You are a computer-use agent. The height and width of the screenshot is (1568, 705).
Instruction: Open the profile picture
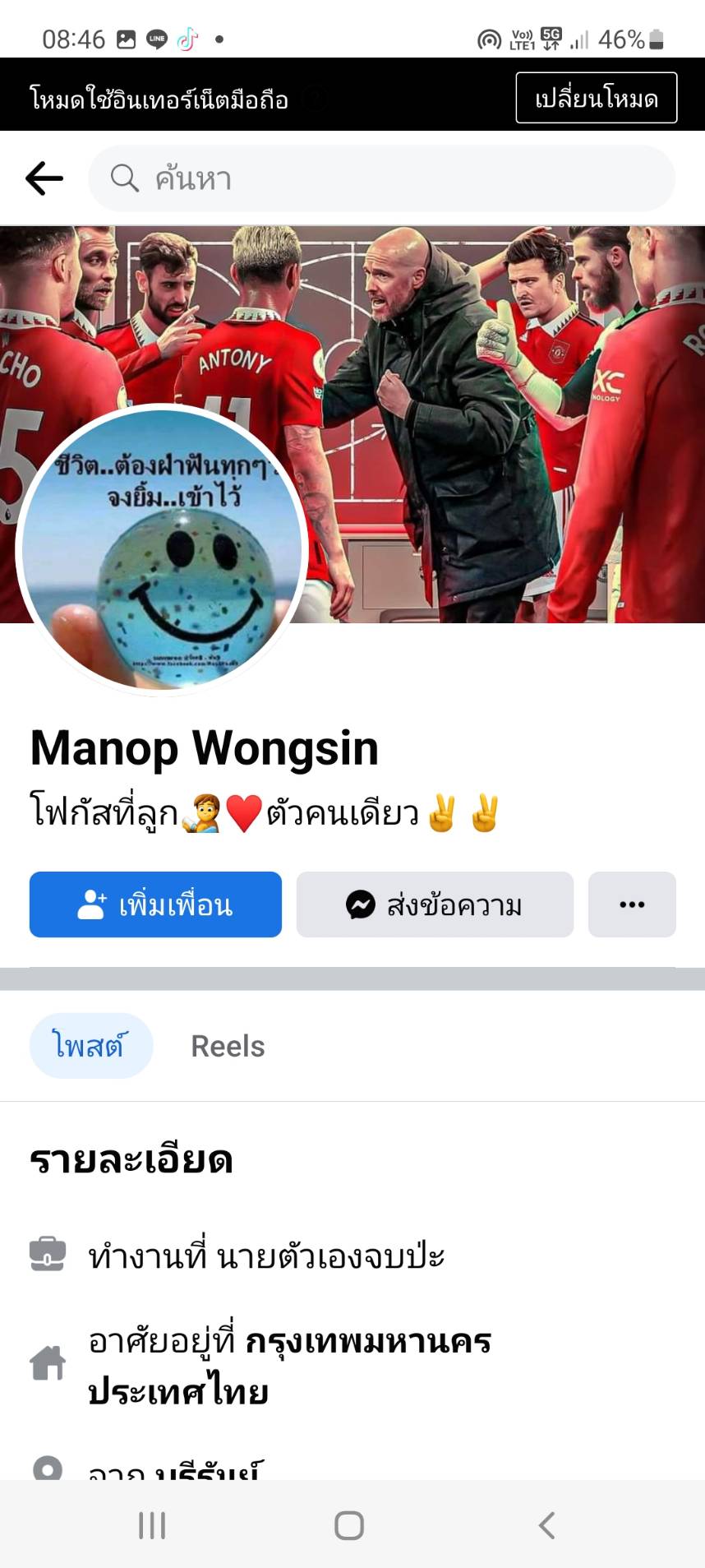click(161, 549)
